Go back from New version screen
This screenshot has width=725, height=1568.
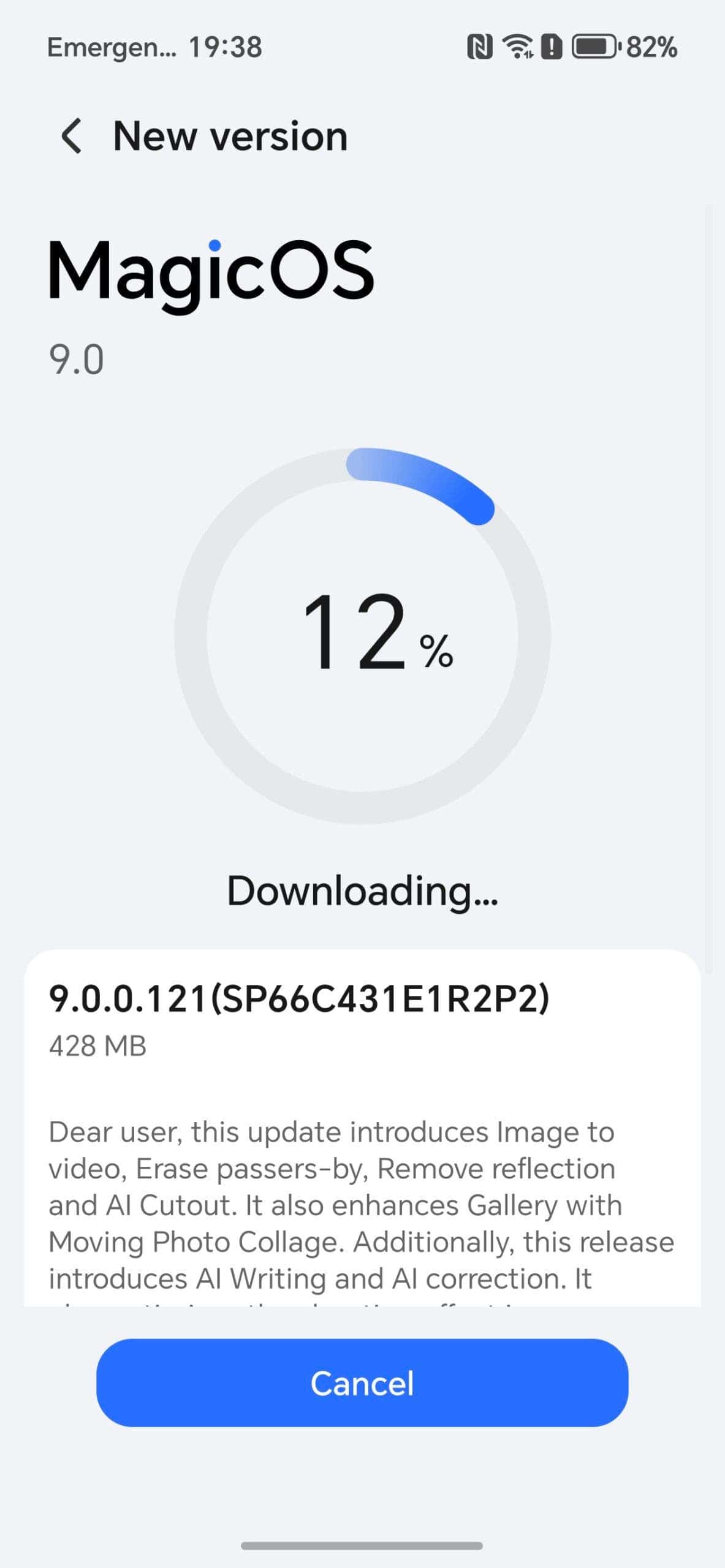click(x=72, y=136)
